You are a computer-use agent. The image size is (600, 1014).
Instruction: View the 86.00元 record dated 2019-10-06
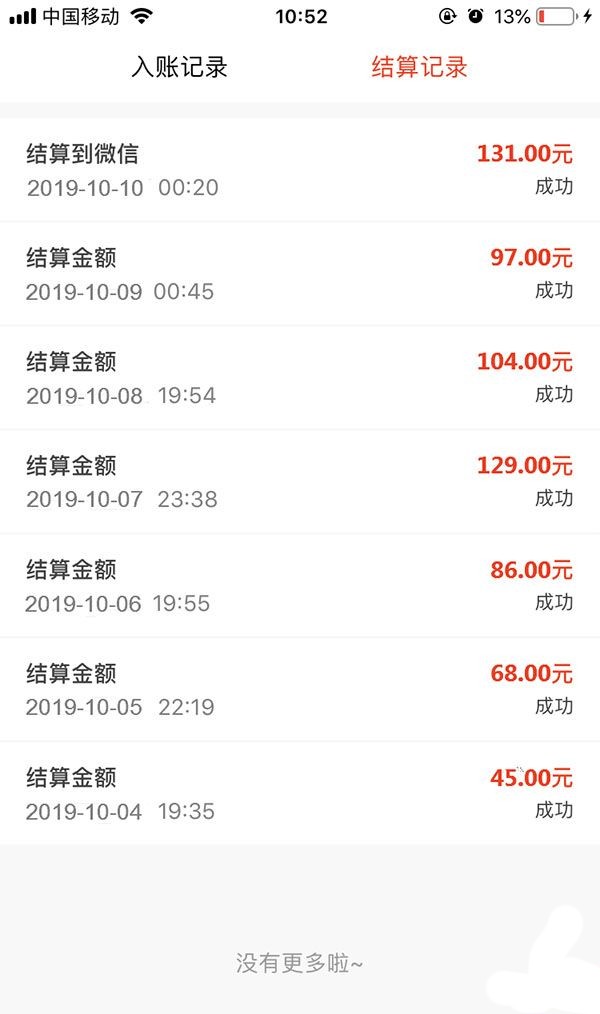coord(300,586)
